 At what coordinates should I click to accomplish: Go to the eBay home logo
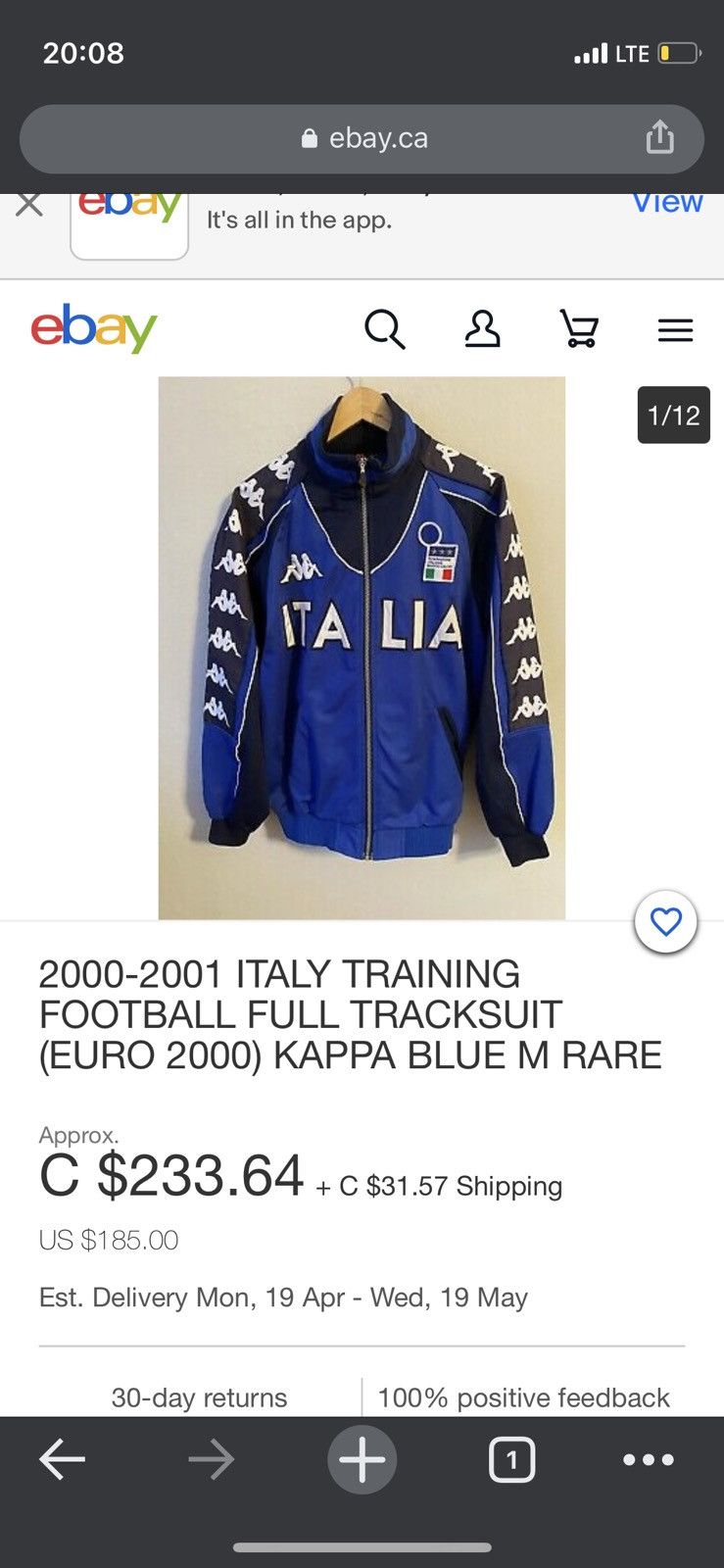pyautogui.click(x=94, y=328)
